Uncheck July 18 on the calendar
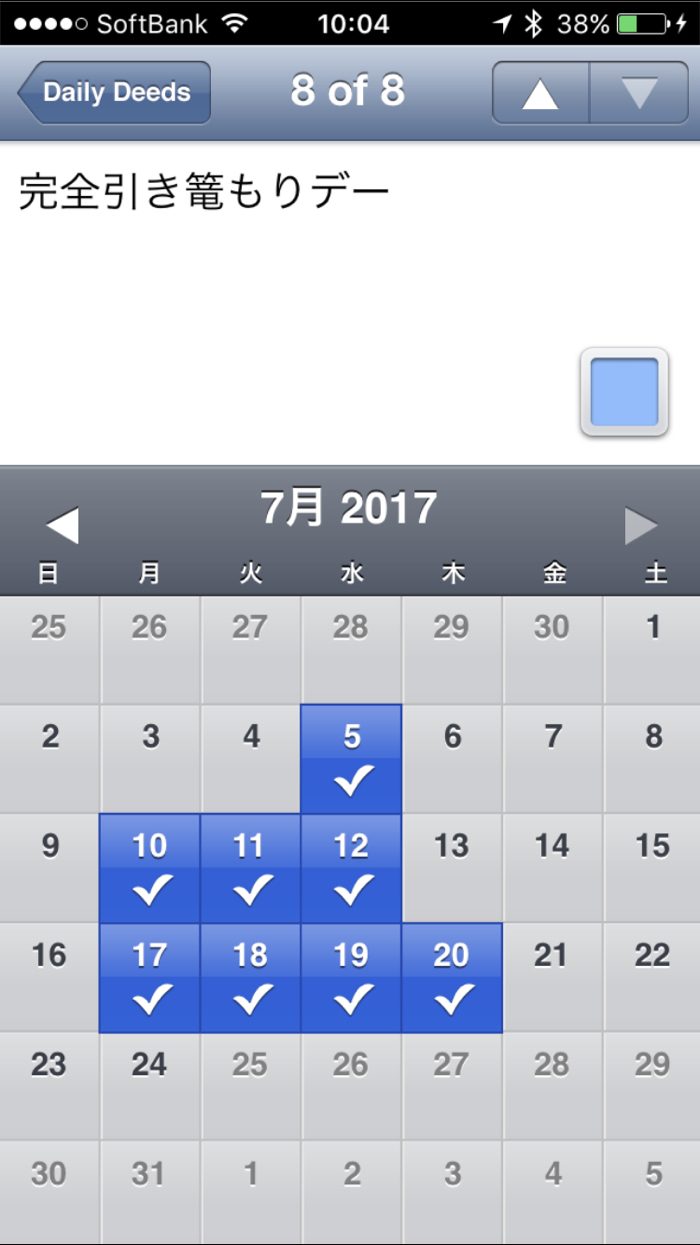Screen dimensions: 700x1245 tap(251, 977)
